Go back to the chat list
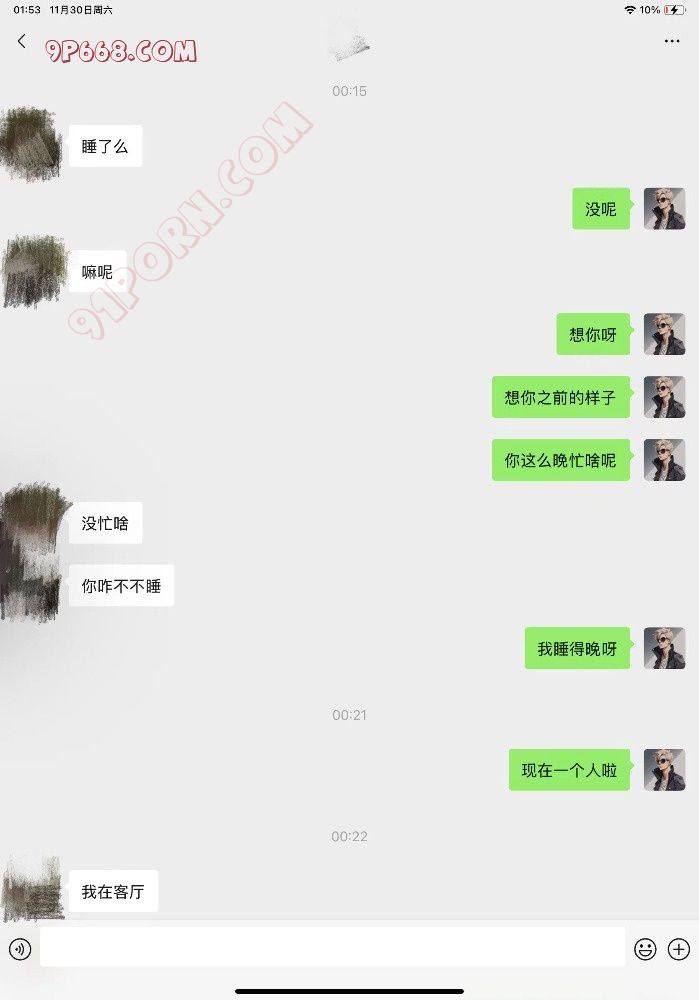Viewport: 699px width, 1000px height. (x=22, y=42)
